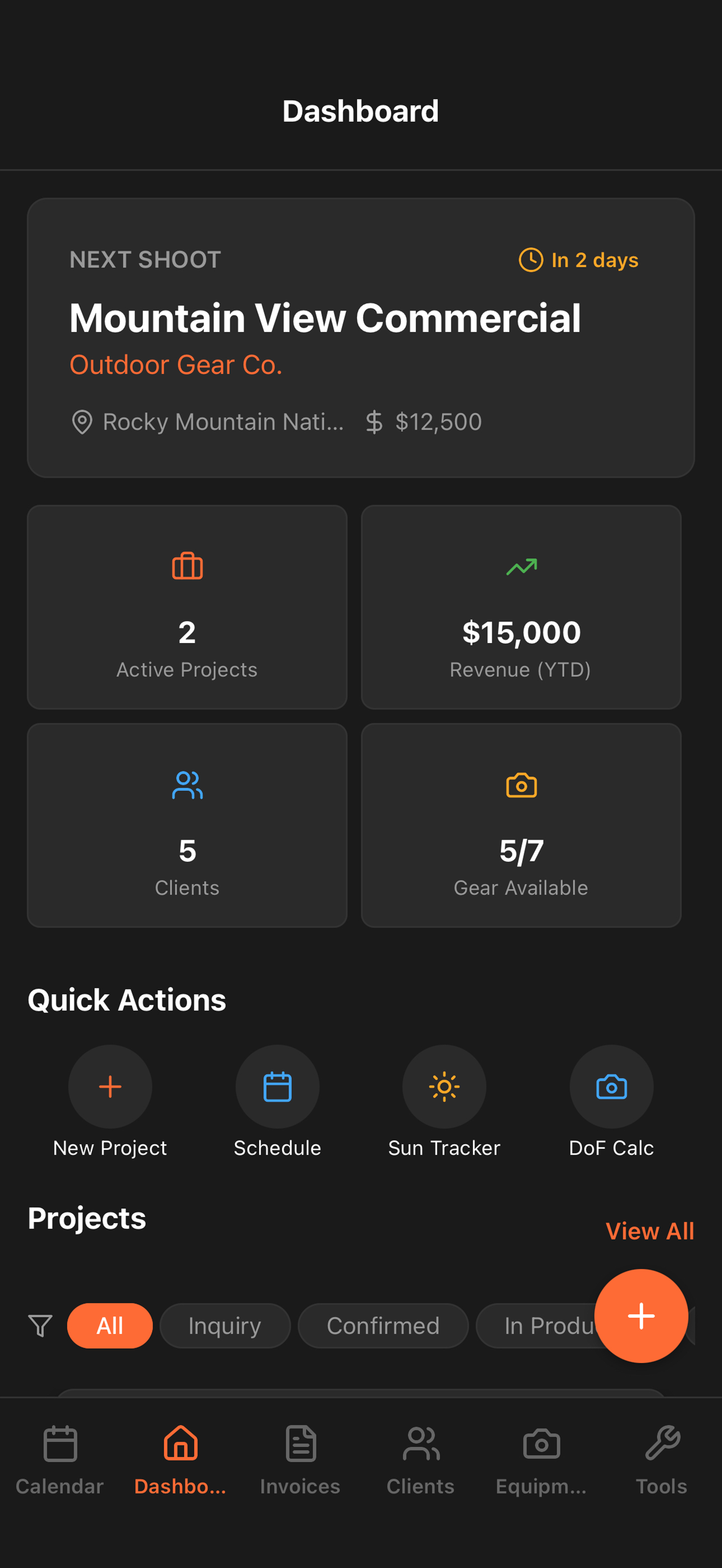
Task: Launch the Sun Tracker tool
Action: [x=444, y=1086]
